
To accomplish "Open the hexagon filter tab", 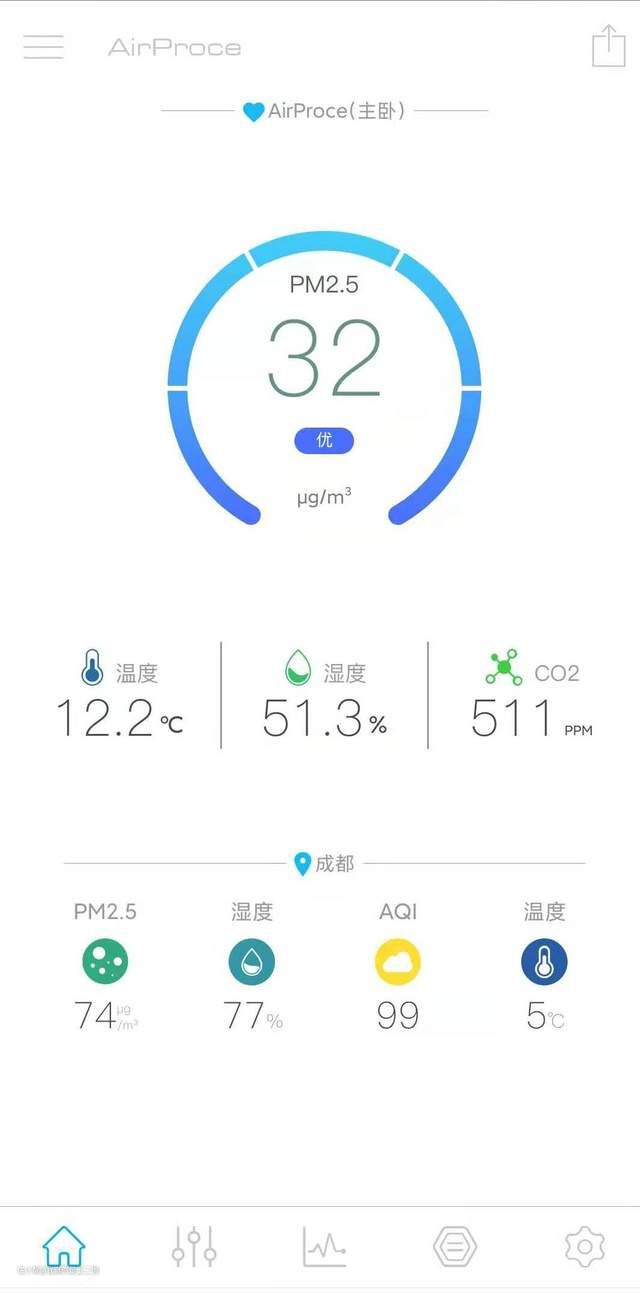I will tap(455, 1246).
